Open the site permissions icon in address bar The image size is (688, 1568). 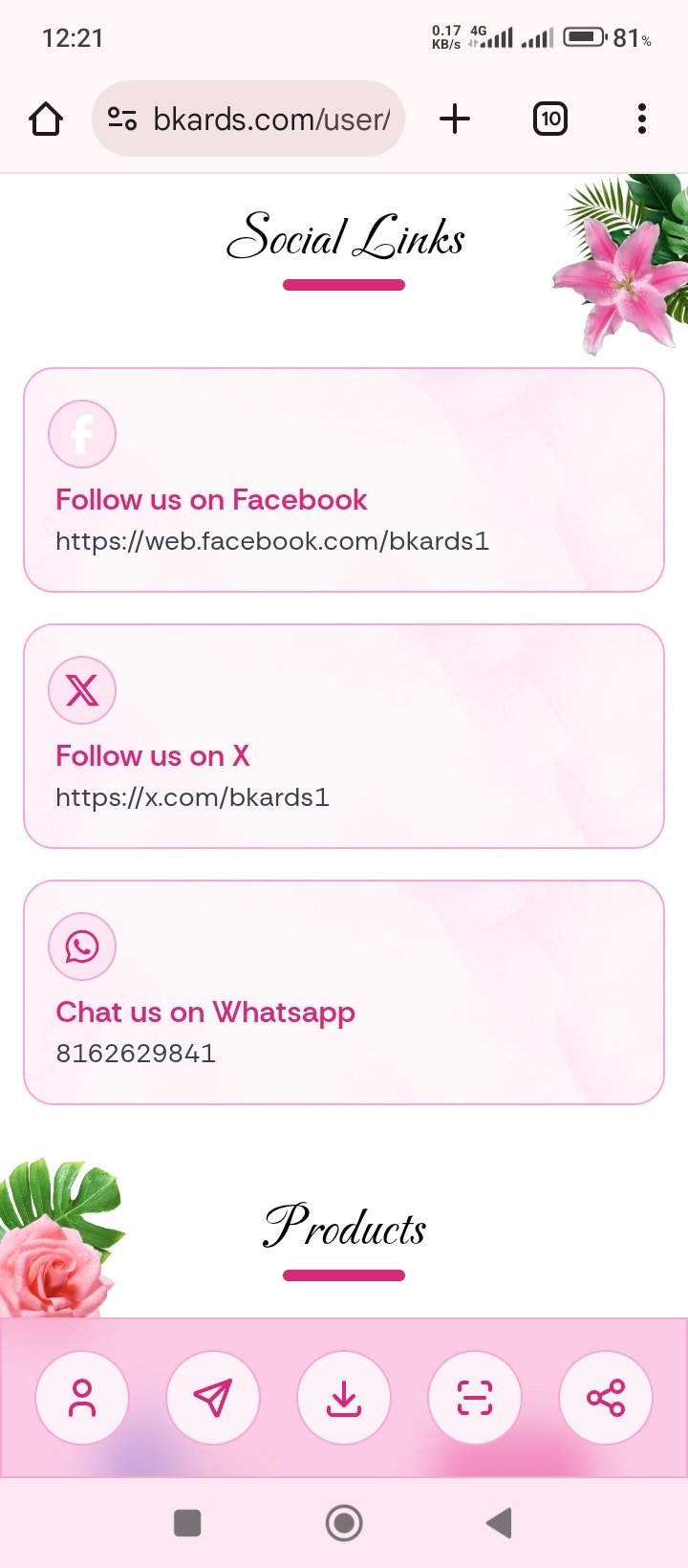click(121, 119)
